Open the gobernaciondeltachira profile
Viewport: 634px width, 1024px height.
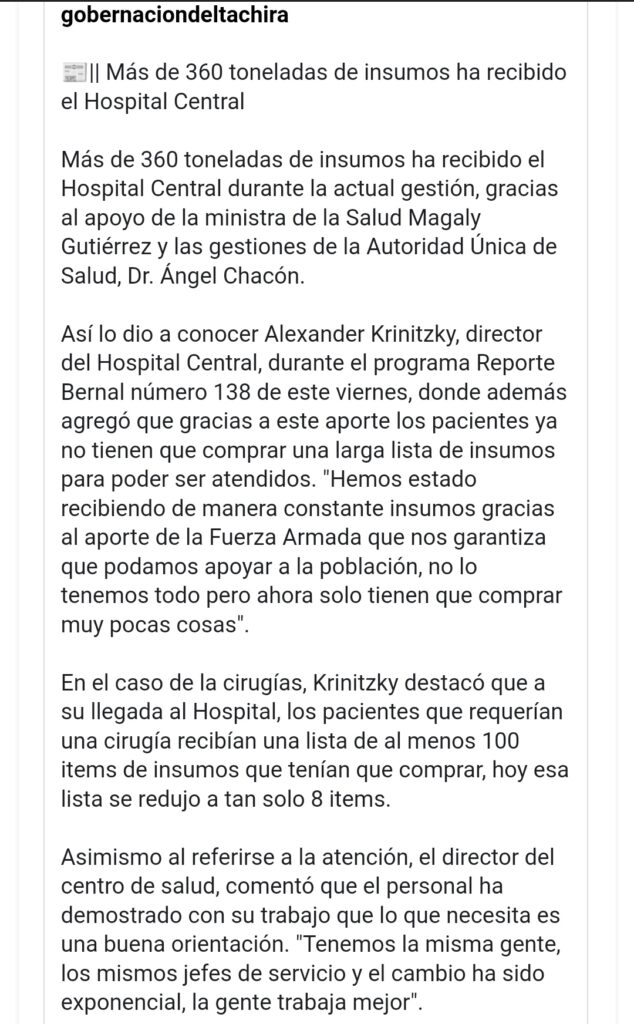click(176, 17)
